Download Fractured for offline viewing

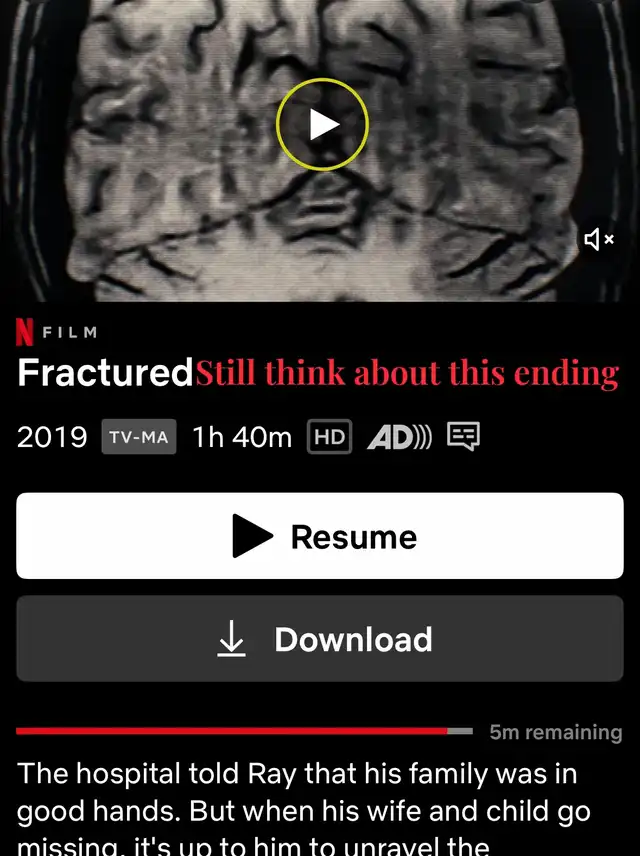(320, 639)
